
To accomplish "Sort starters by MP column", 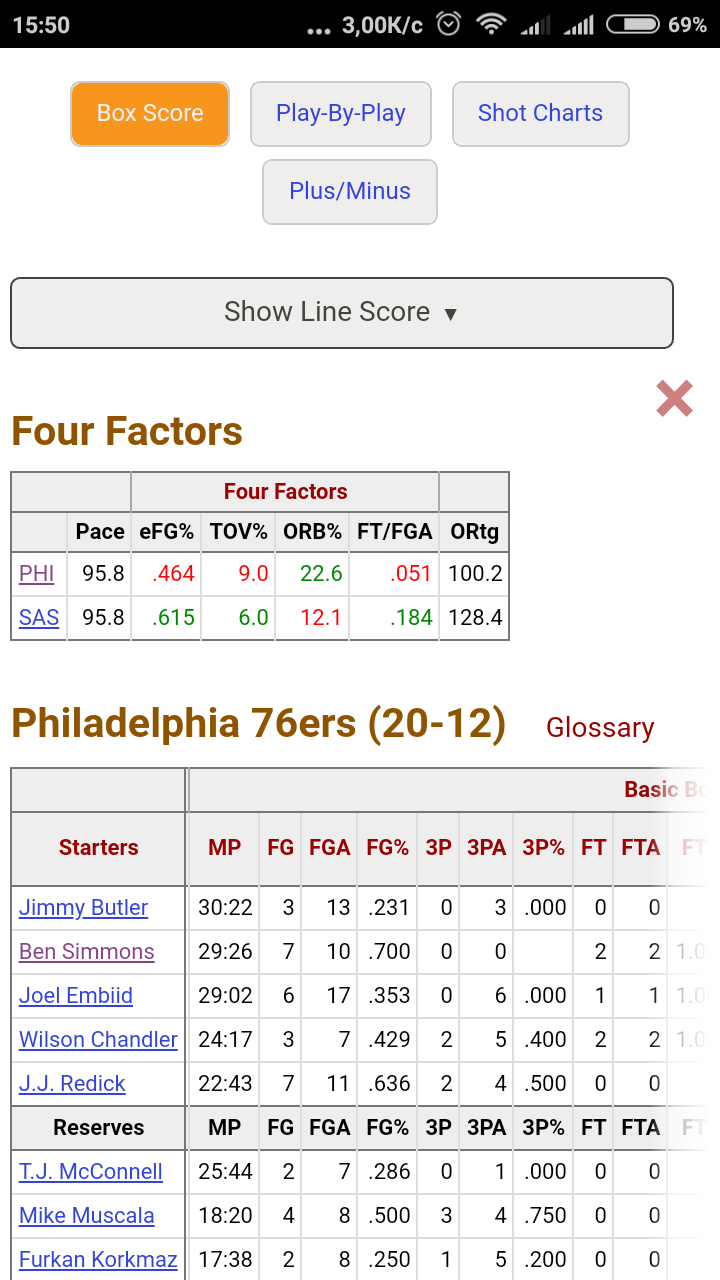I will point(225,848).
